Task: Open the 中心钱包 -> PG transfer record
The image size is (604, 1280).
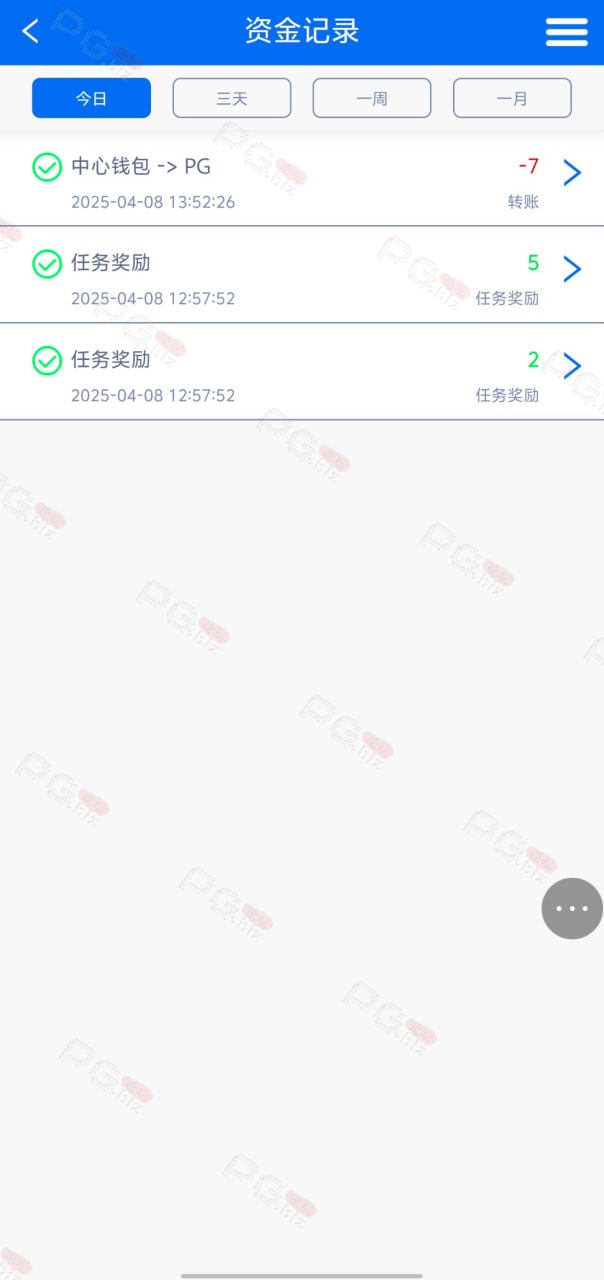Action: [x=302, y=178]
